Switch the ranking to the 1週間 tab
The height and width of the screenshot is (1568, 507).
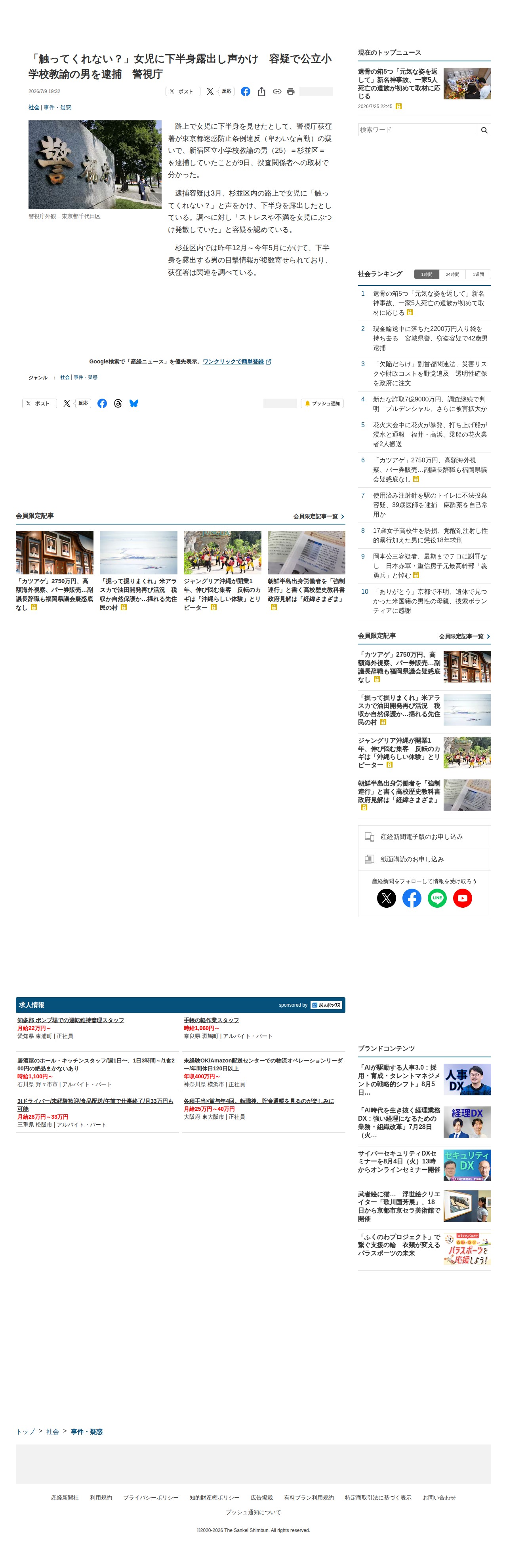click(x=478, y=274)
